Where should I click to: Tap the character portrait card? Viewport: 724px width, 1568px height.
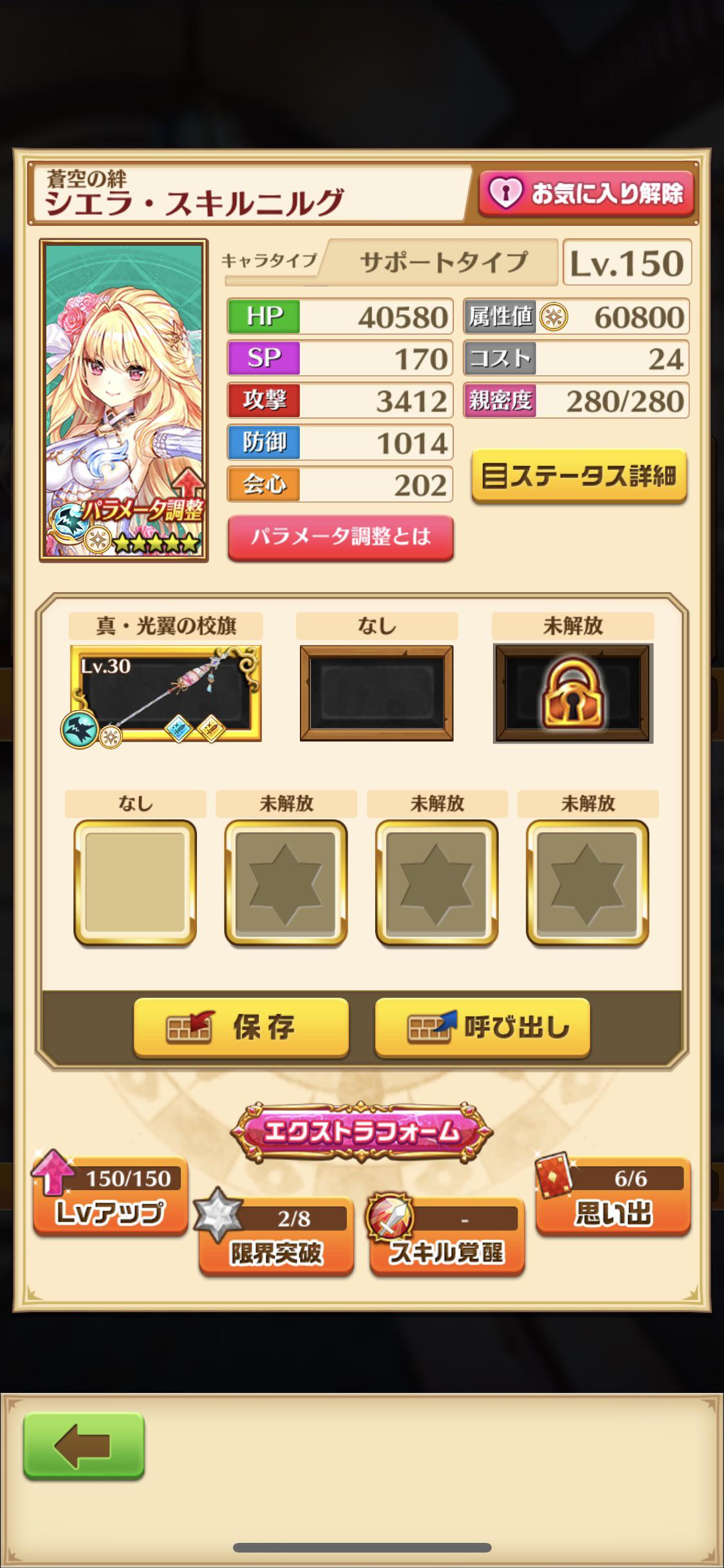(124, 399)
